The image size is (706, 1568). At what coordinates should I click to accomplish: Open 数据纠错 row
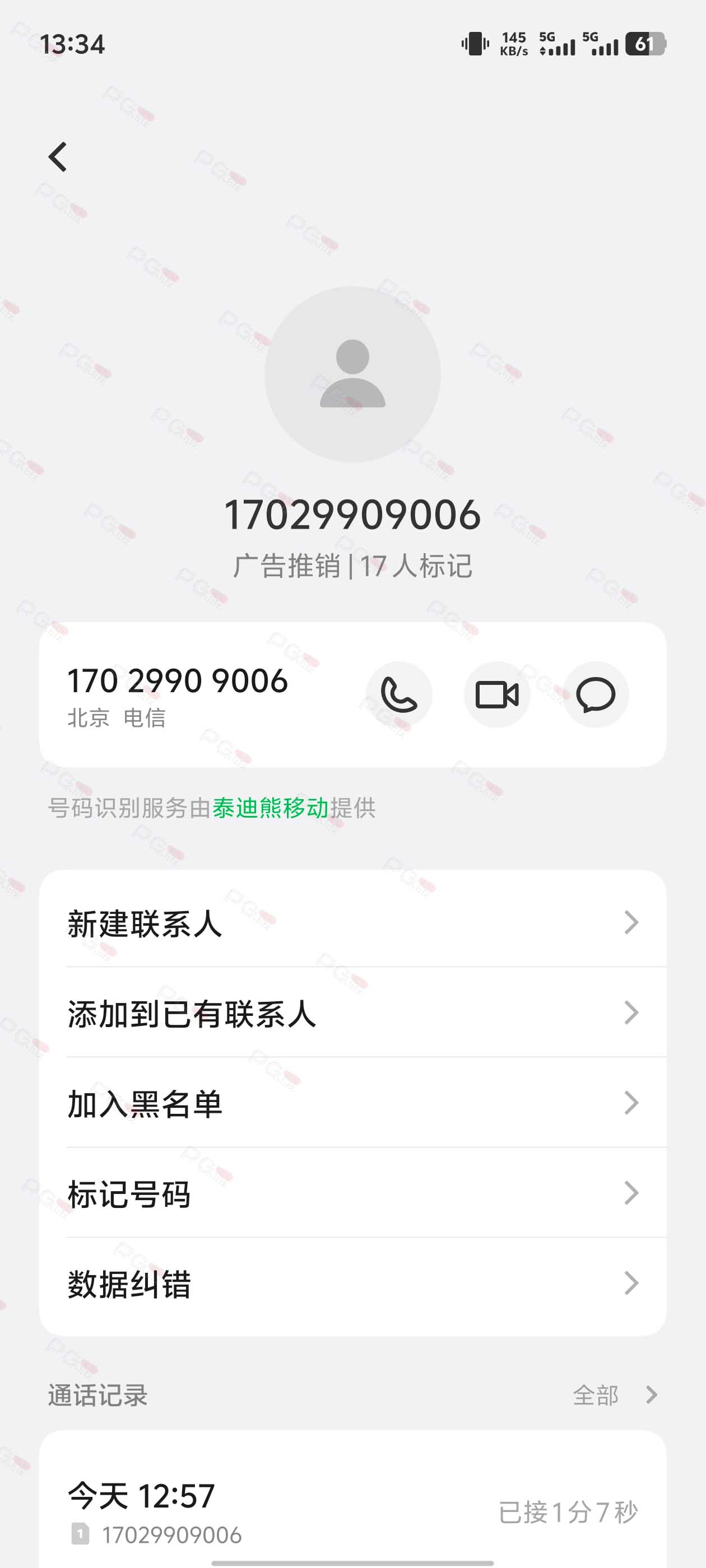[352, 1283]
